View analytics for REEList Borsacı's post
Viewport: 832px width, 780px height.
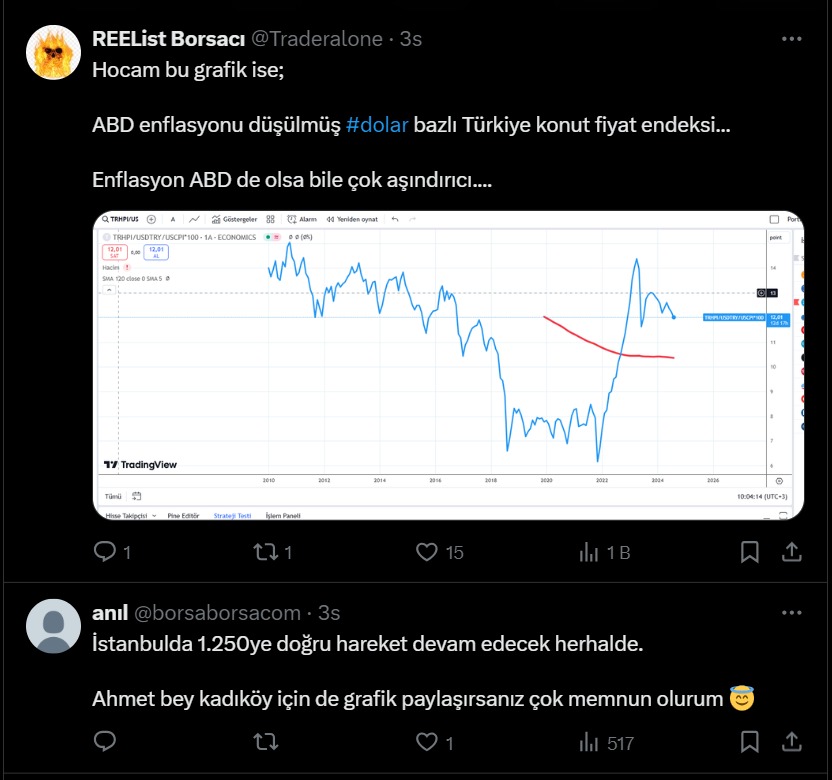[x=590, y=551]
